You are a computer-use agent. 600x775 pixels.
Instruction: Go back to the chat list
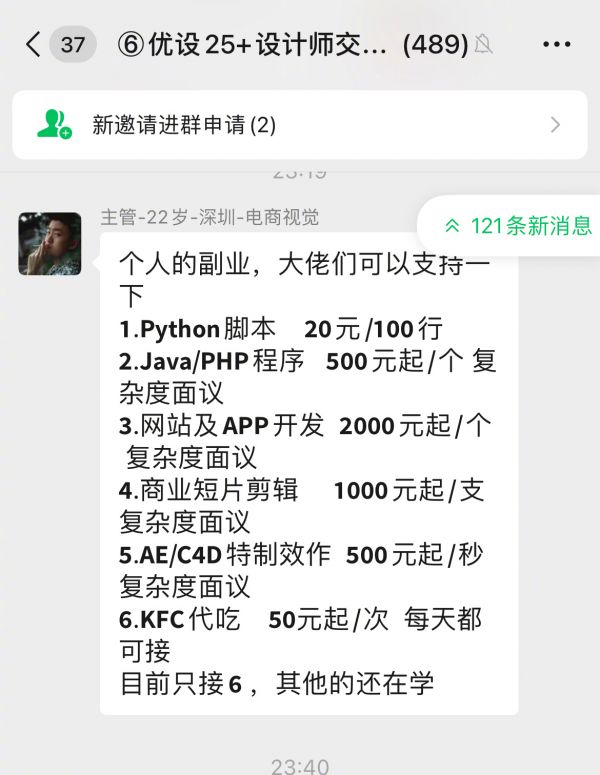33,45
